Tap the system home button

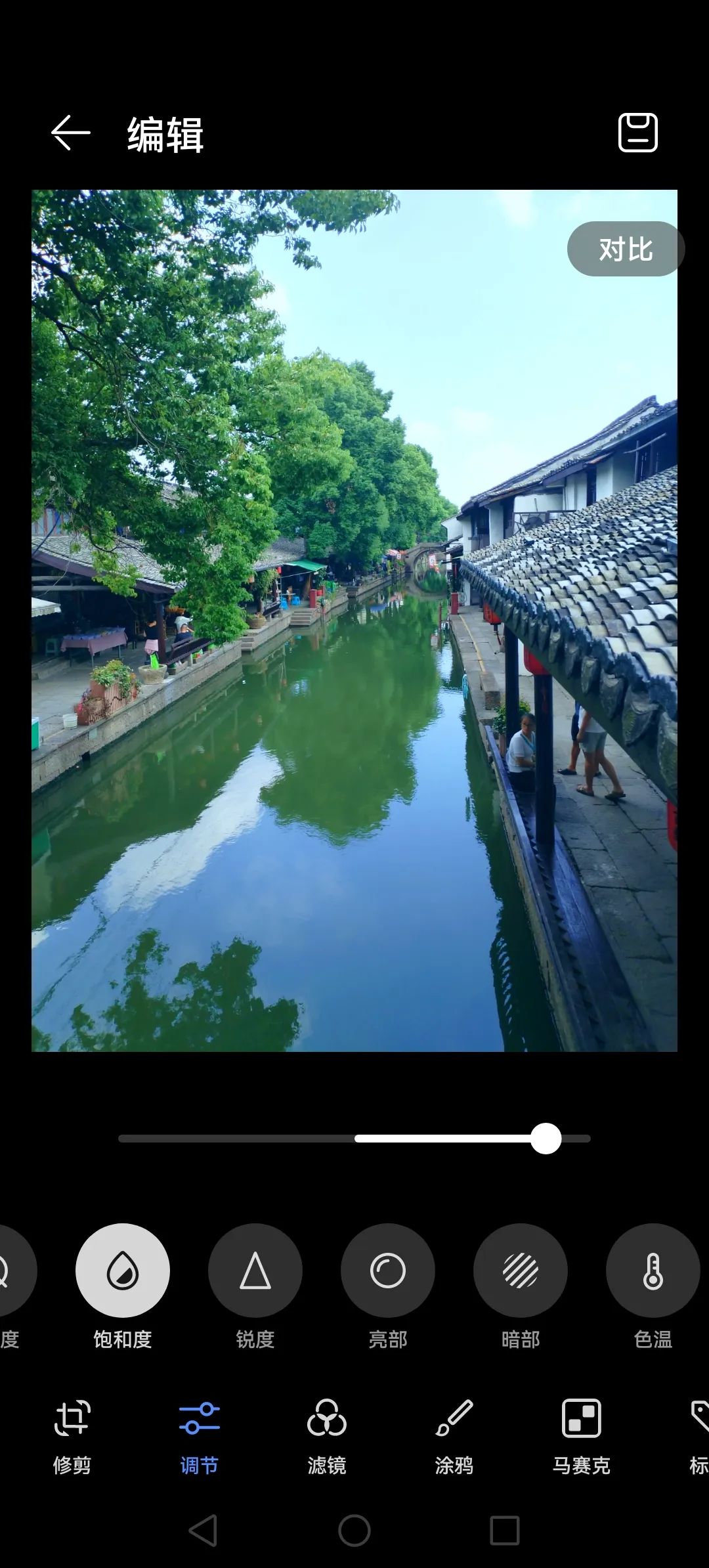(x=354, y=1531)
